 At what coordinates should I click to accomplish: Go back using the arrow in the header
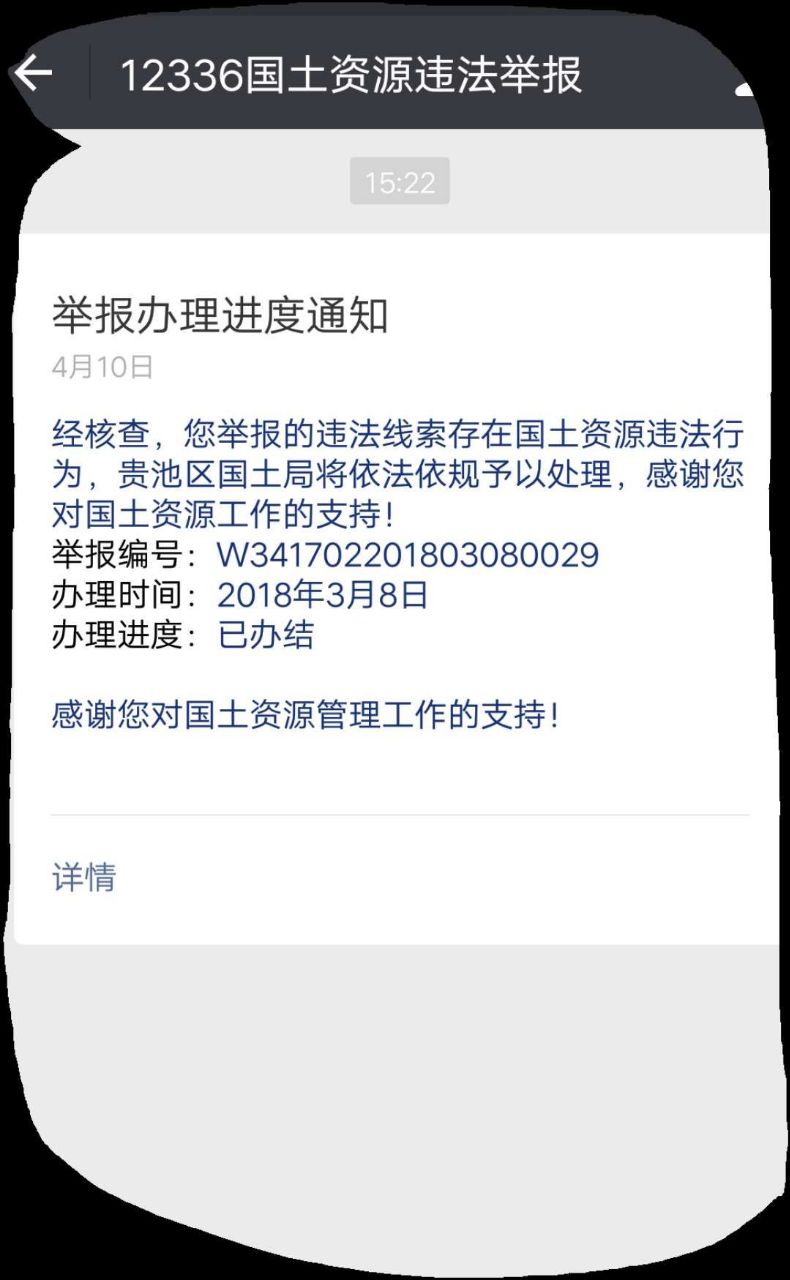[33, 73]
